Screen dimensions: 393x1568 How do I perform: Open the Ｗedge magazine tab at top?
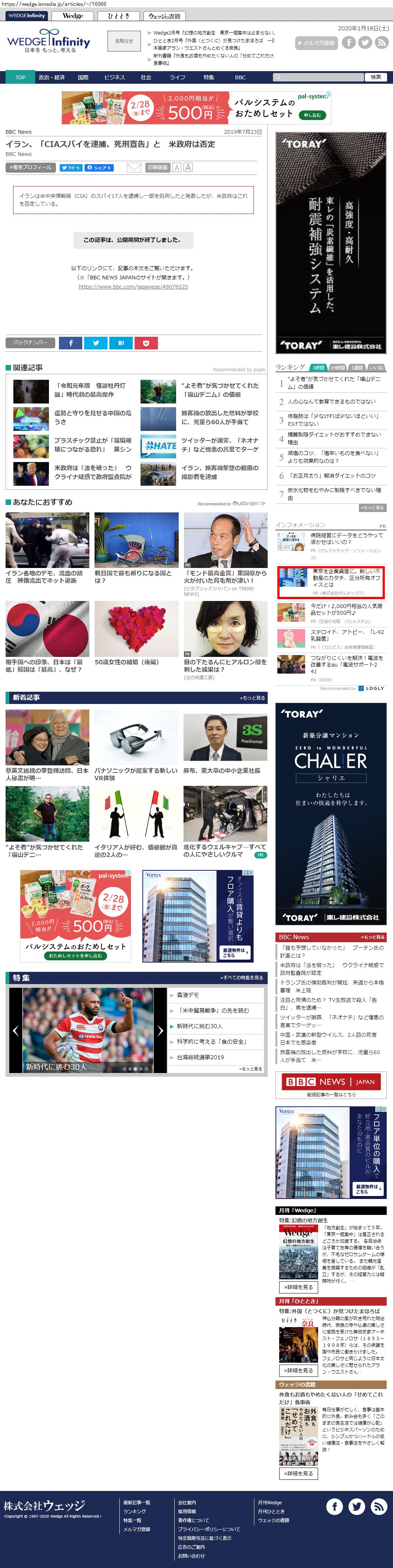(x=73, y=16)
